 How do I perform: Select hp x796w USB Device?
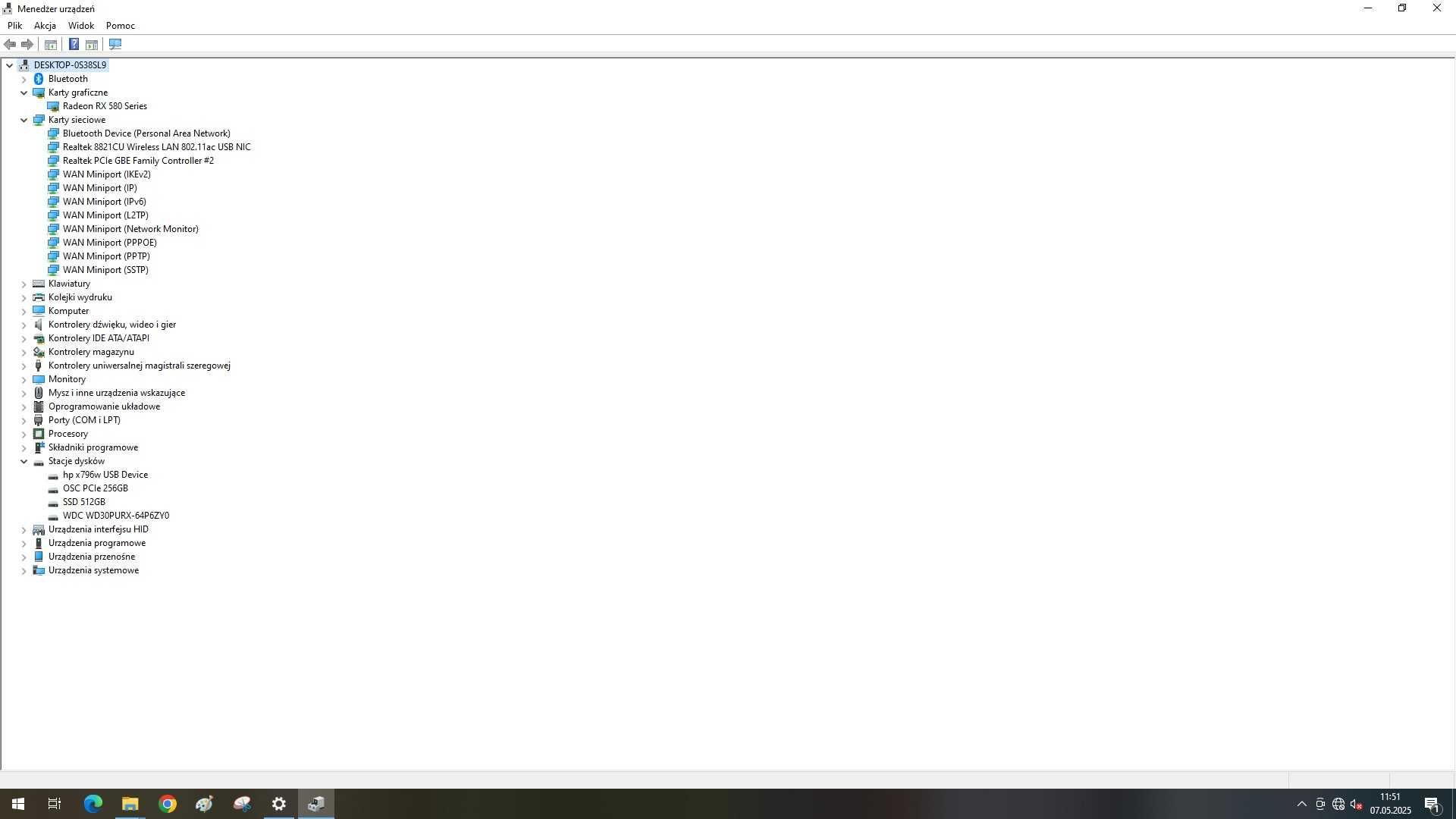click(105, 475)
